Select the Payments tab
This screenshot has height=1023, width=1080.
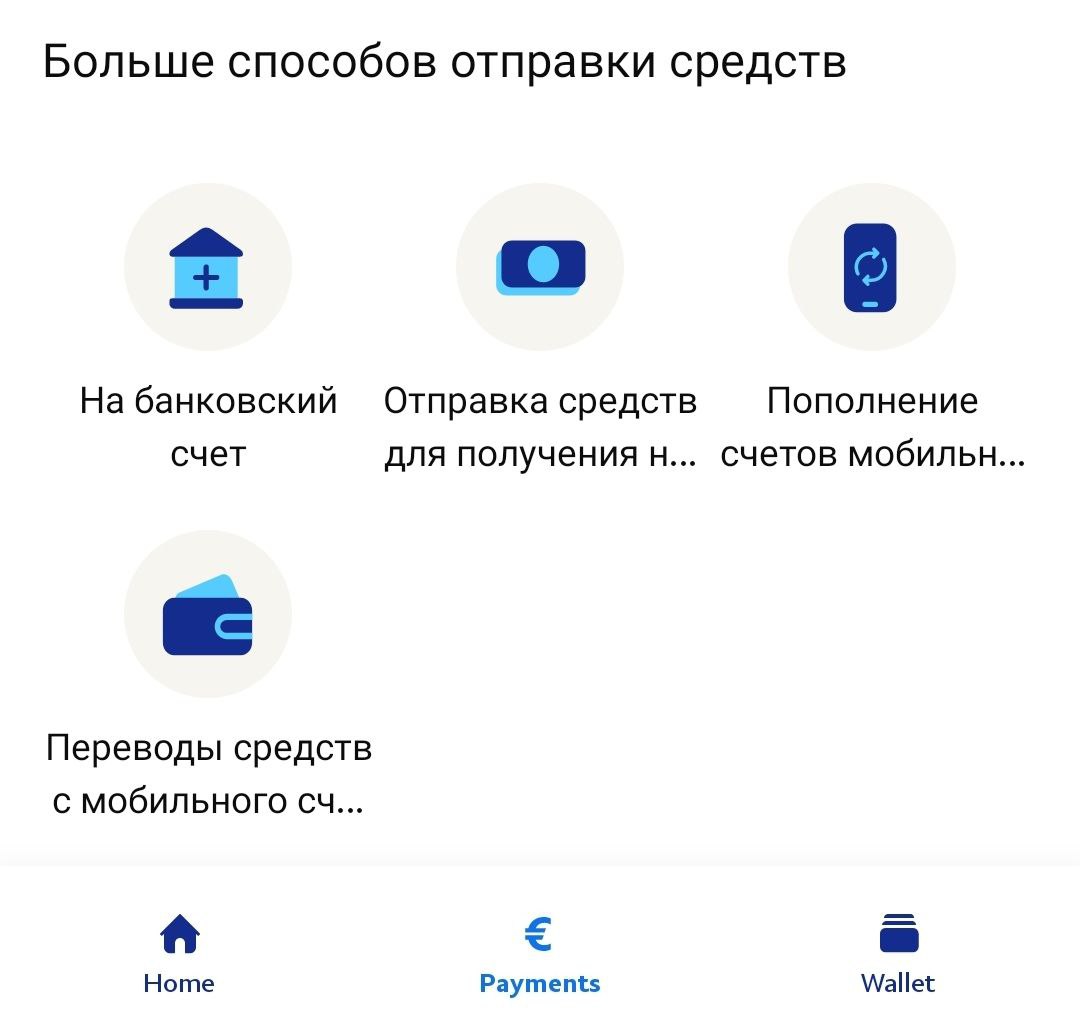539,953
